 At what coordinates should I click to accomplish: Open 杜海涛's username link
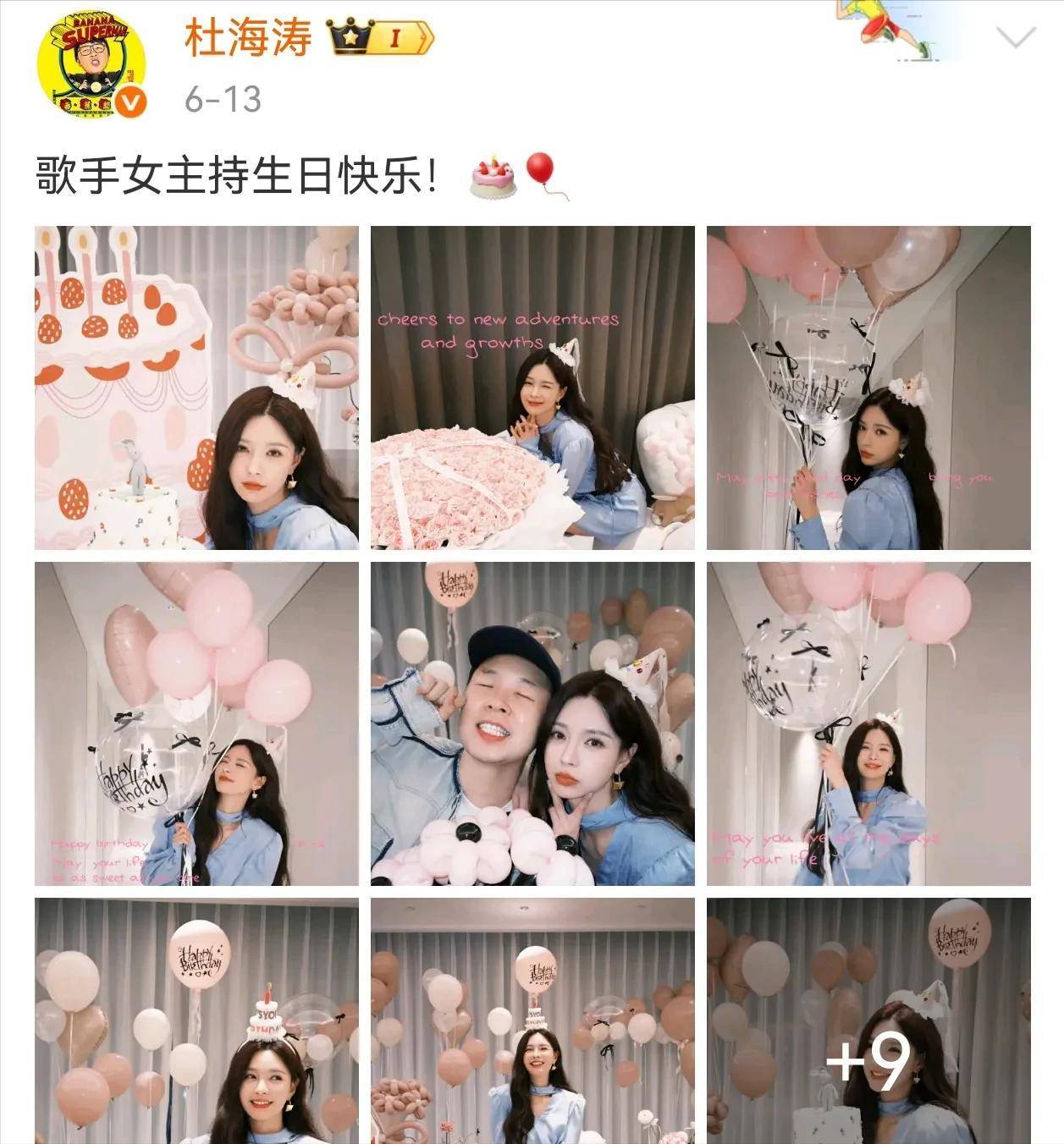[x=248, y=38]
